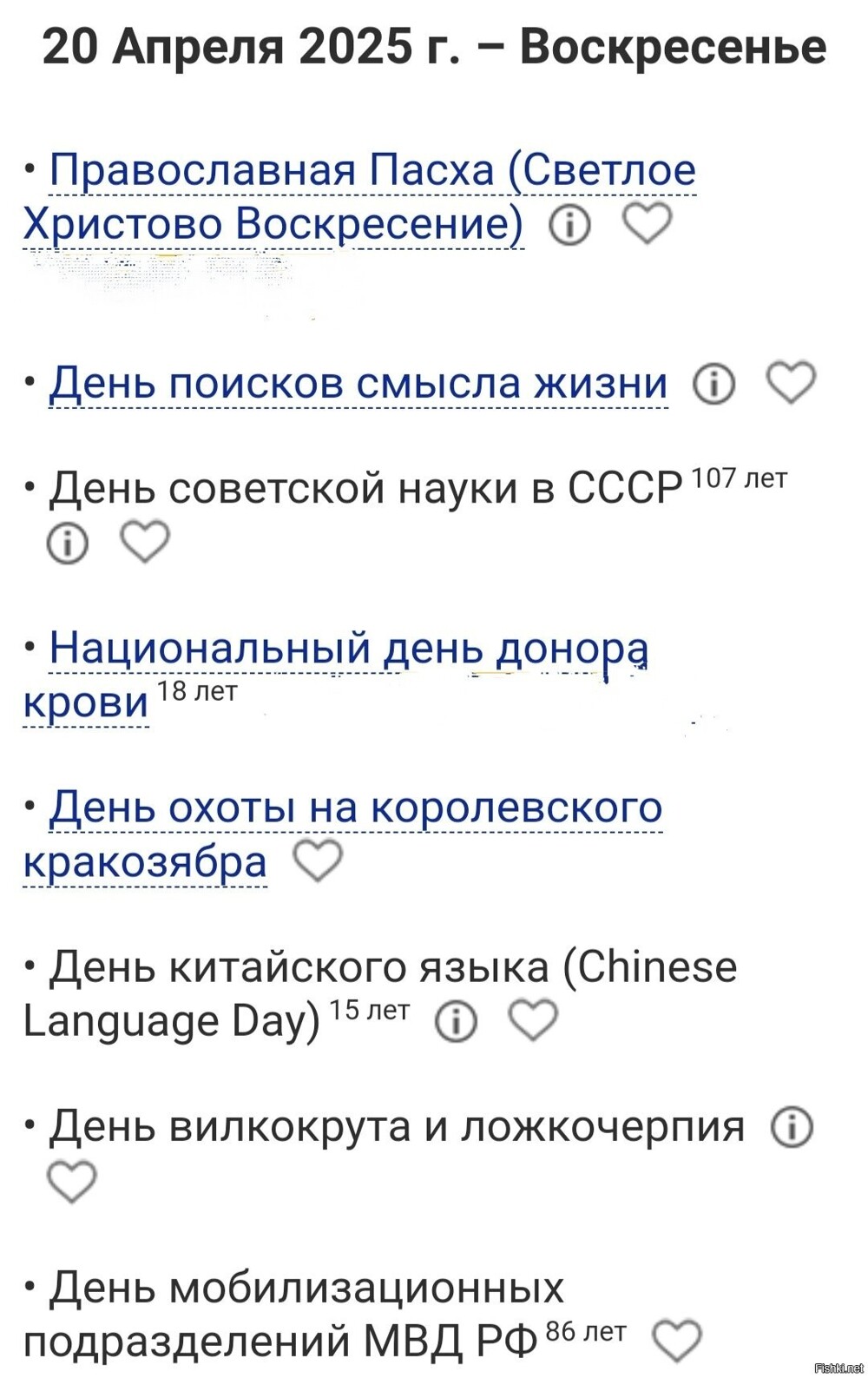Like День вилкокрута и ложкочерпия
The image size is (868, 1378).
click(x=71, y=1182)
